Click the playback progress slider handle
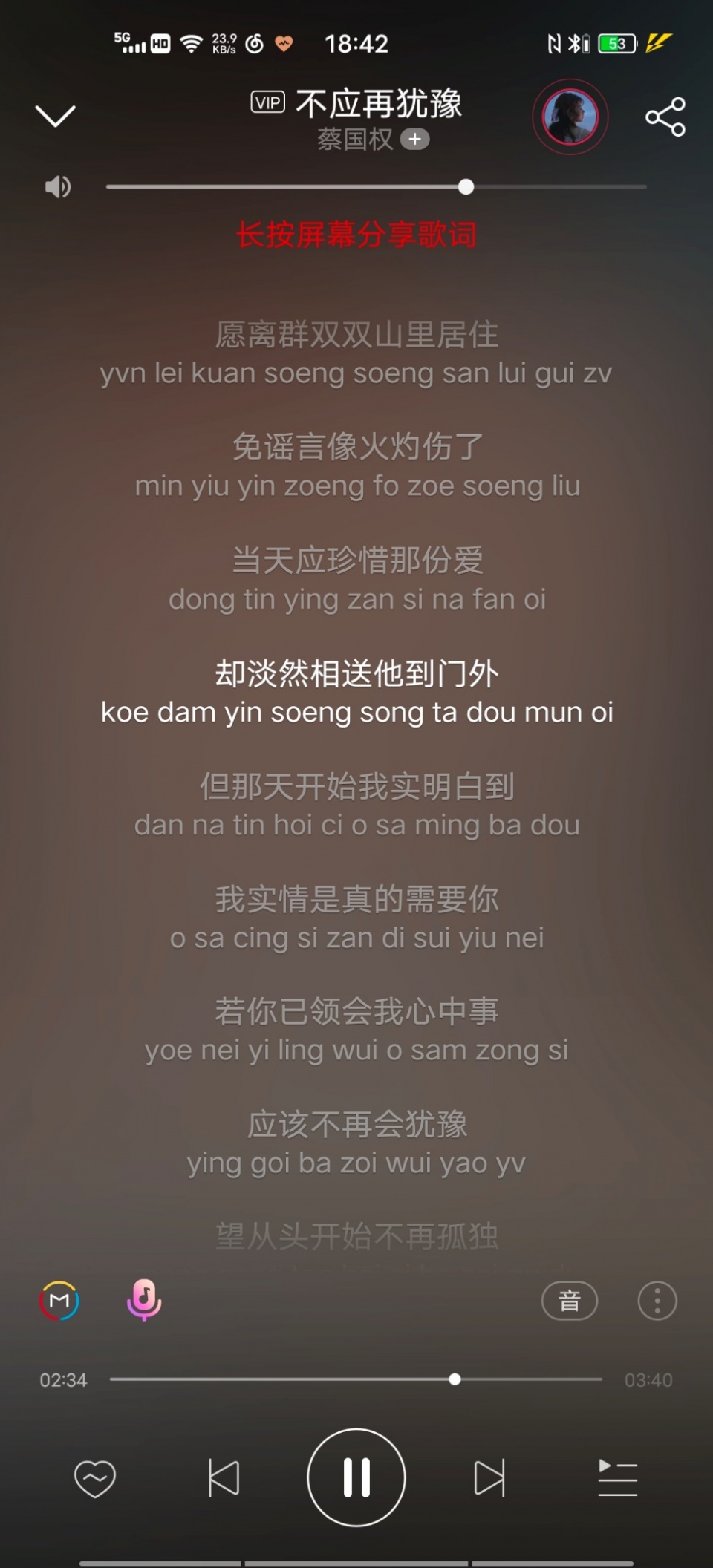This screenshot has width=713, height=1568. [x=454, y=1379]
